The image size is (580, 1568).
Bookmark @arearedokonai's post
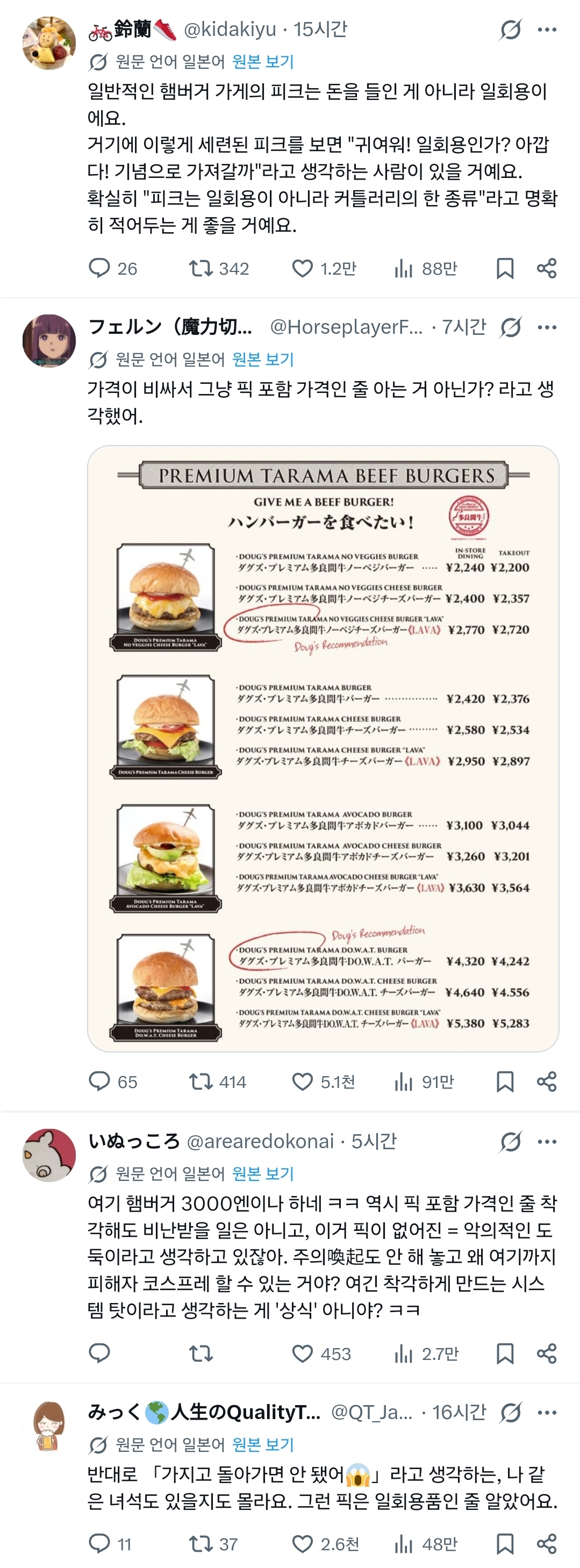click(x=505, y=1354)
